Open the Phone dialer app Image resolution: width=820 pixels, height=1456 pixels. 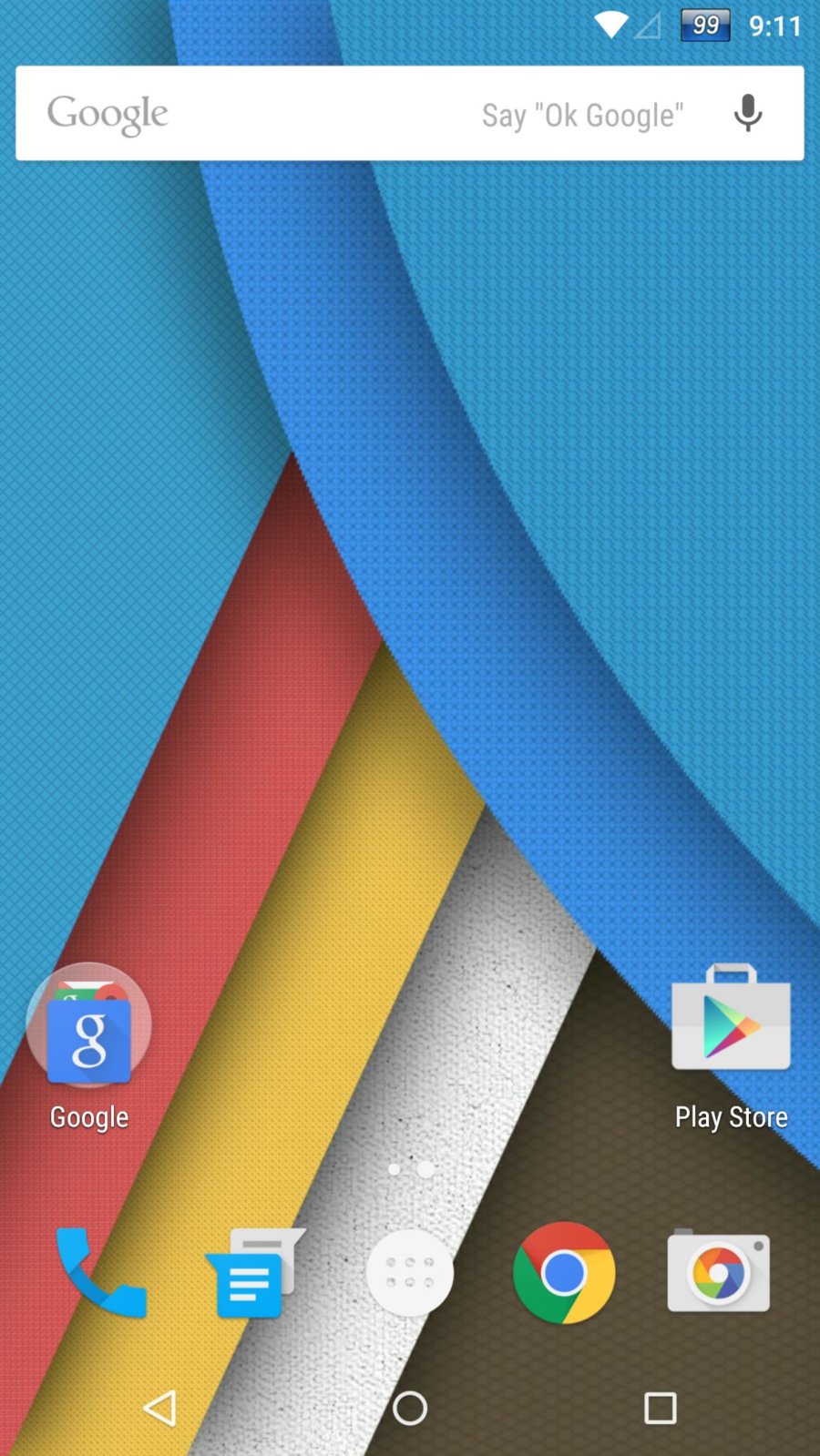tap(100, 1273)
